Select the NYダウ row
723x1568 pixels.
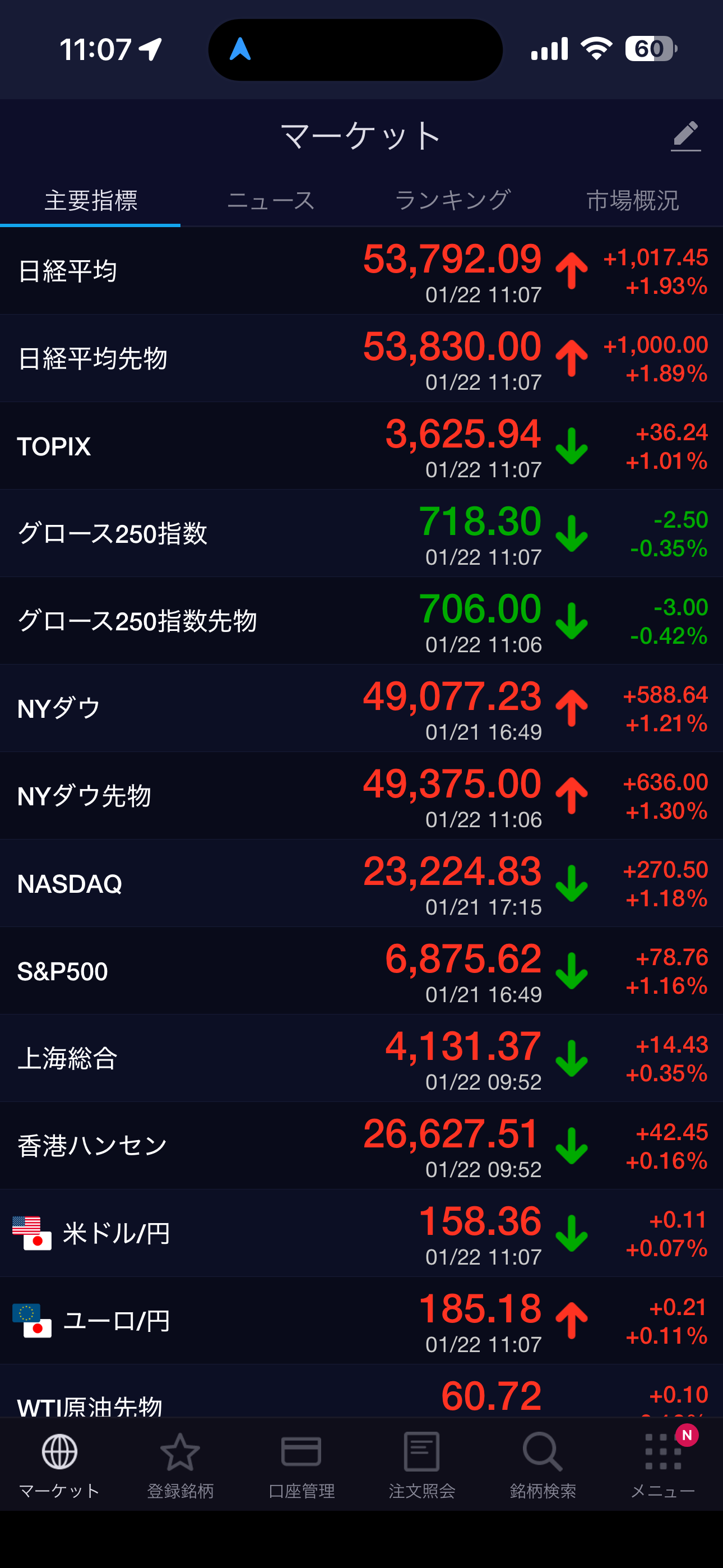click(361, 708)
